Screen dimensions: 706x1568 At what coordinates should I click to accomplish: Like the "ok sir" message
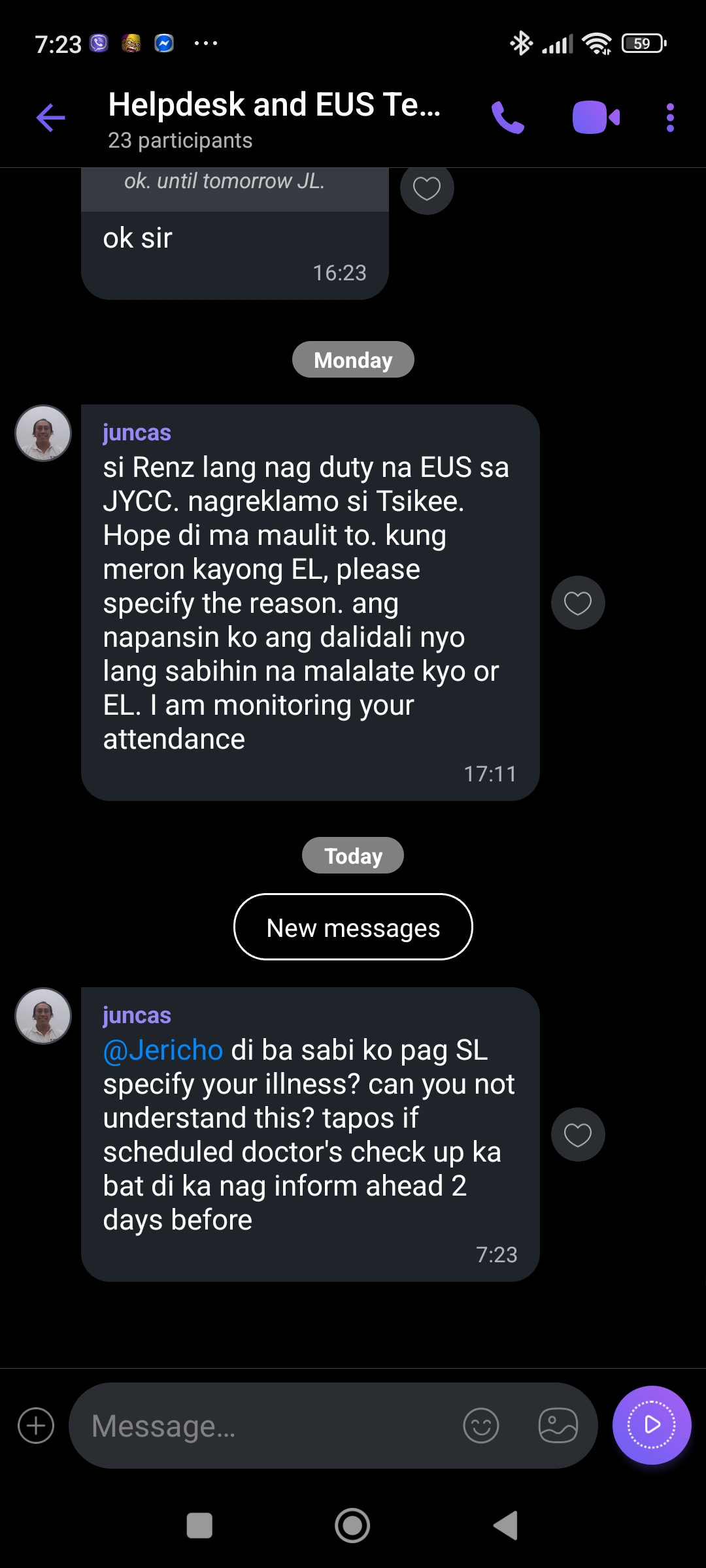point(427,189)
